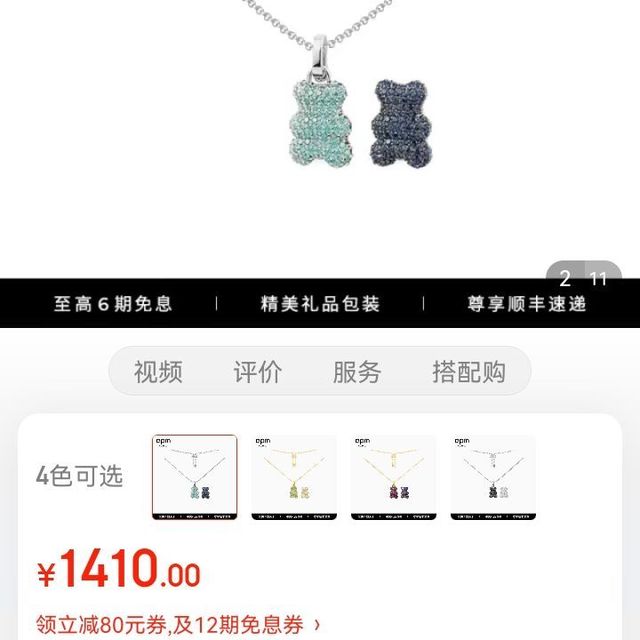Jump to the 视频 section
Image resolution: width=640 pixels, height=640 pixels.
158,373
